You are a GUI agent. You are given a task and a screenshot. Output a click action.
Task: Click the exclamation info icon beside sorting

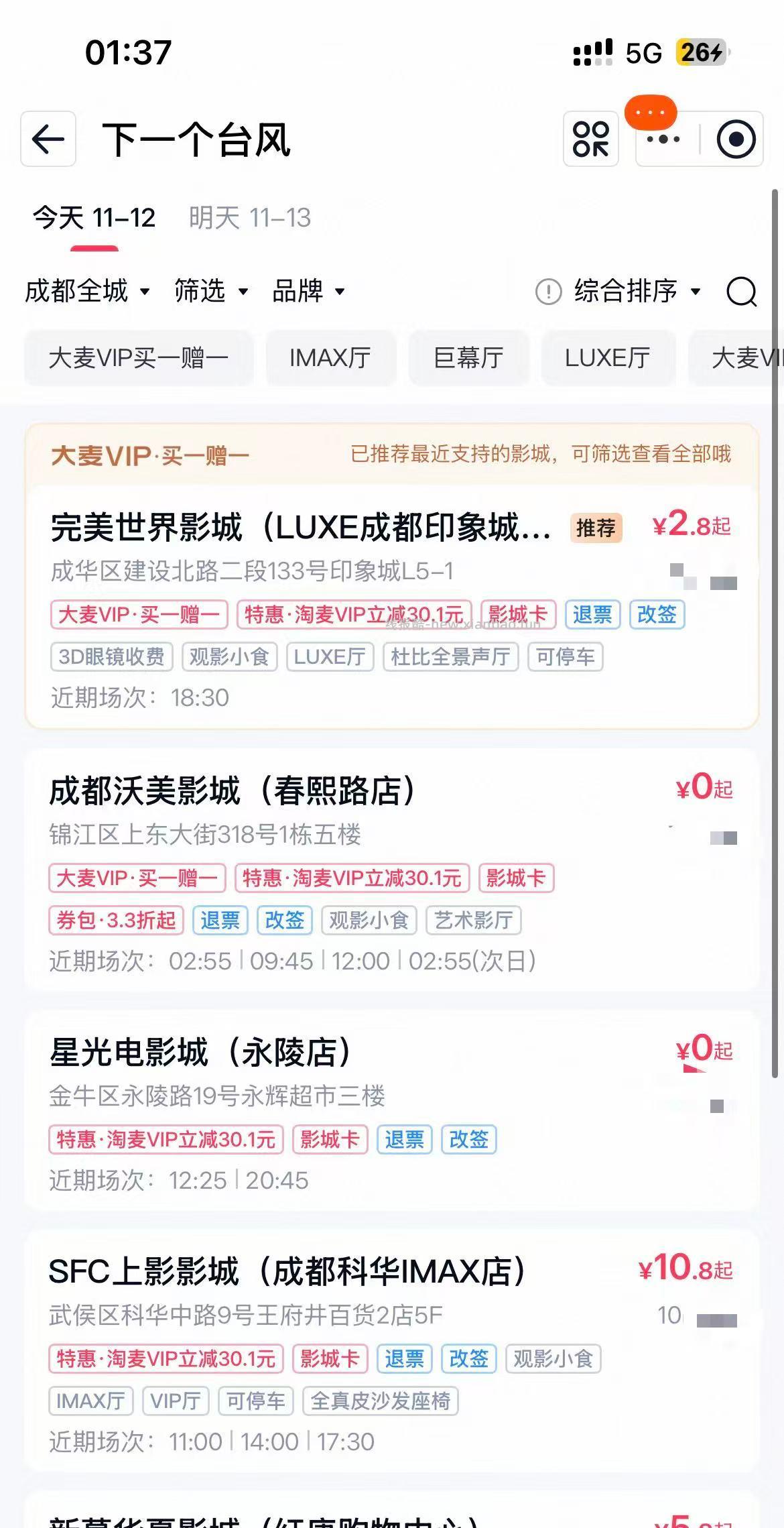pyautogui.click(x=547, y=291)
